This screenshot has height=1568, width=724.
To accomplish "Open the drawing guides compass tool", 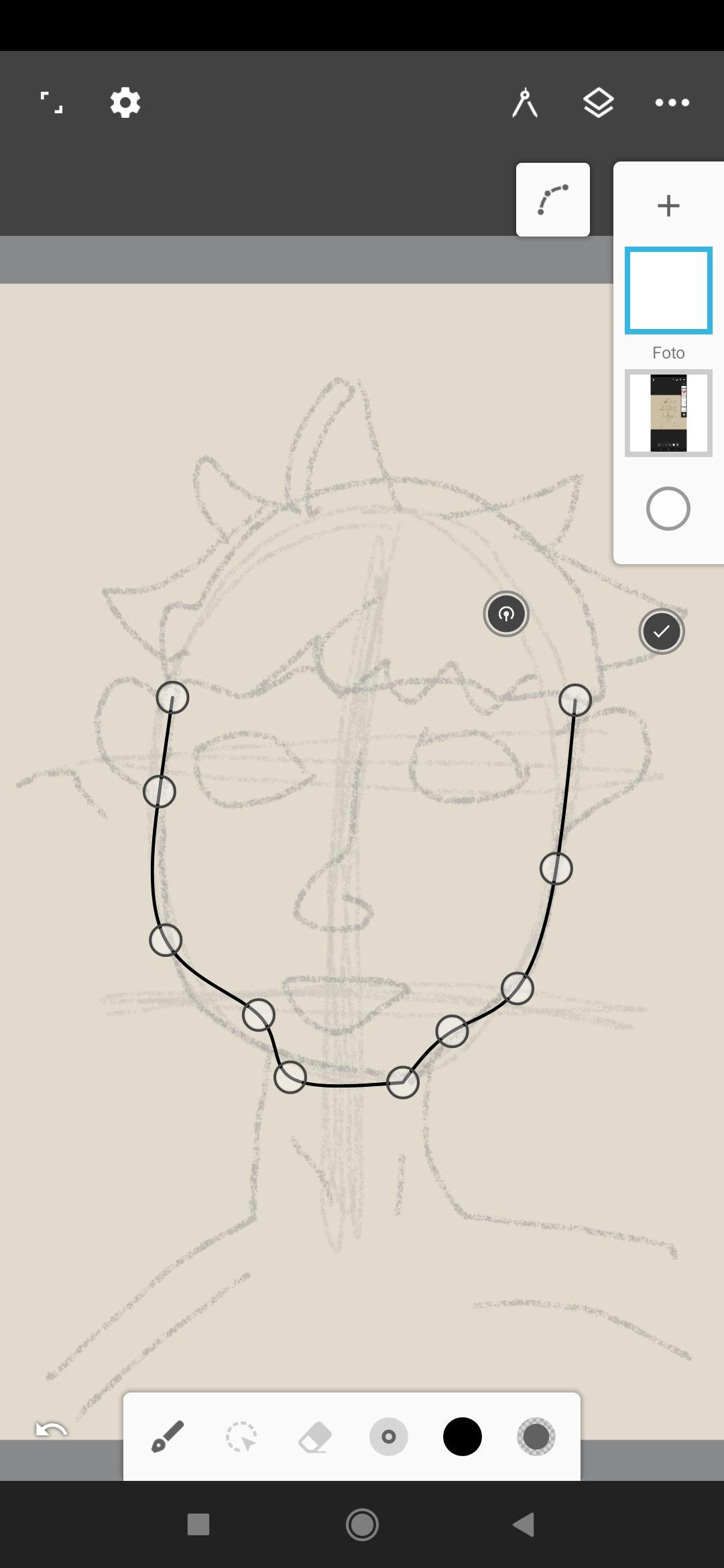I will coord(525,103).
